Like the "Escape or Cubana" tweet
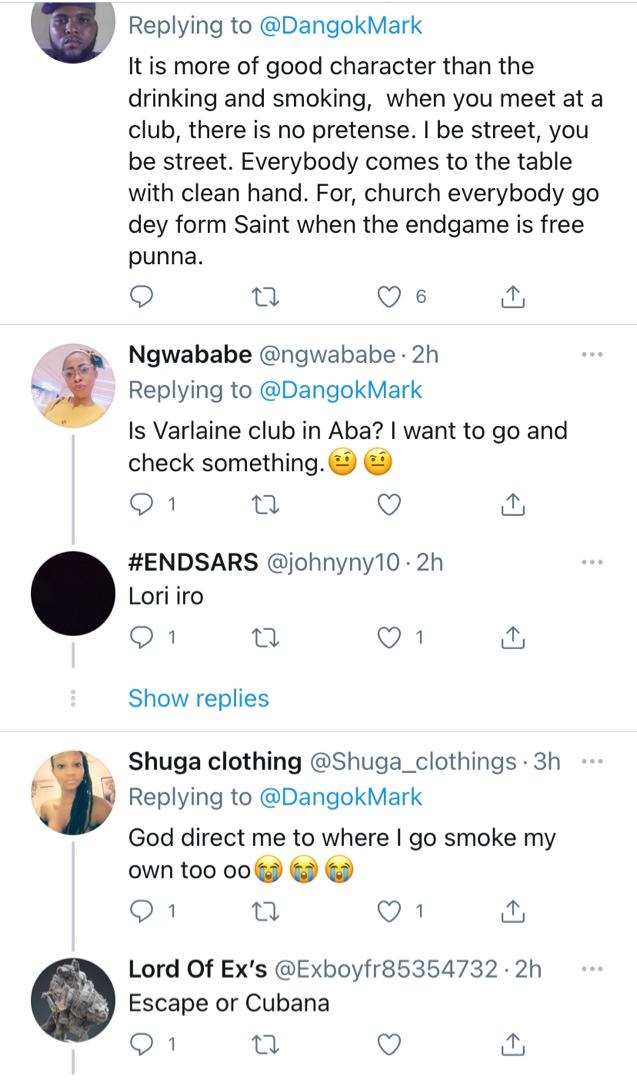The width and height of the screenshot is (637, 1080). point(387,1045)
